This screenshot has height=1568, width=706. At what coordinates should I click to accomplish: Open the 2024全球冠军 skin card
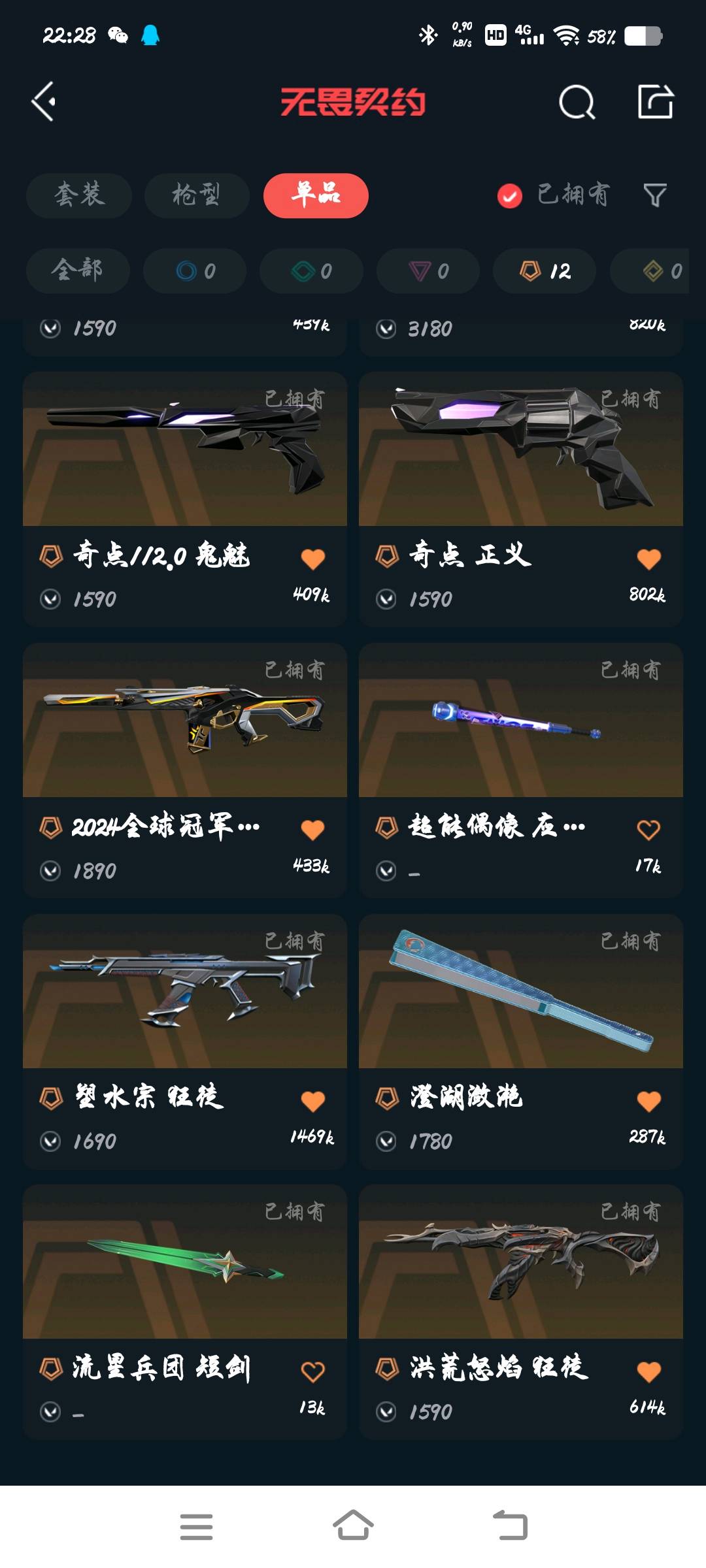point(185,770)
